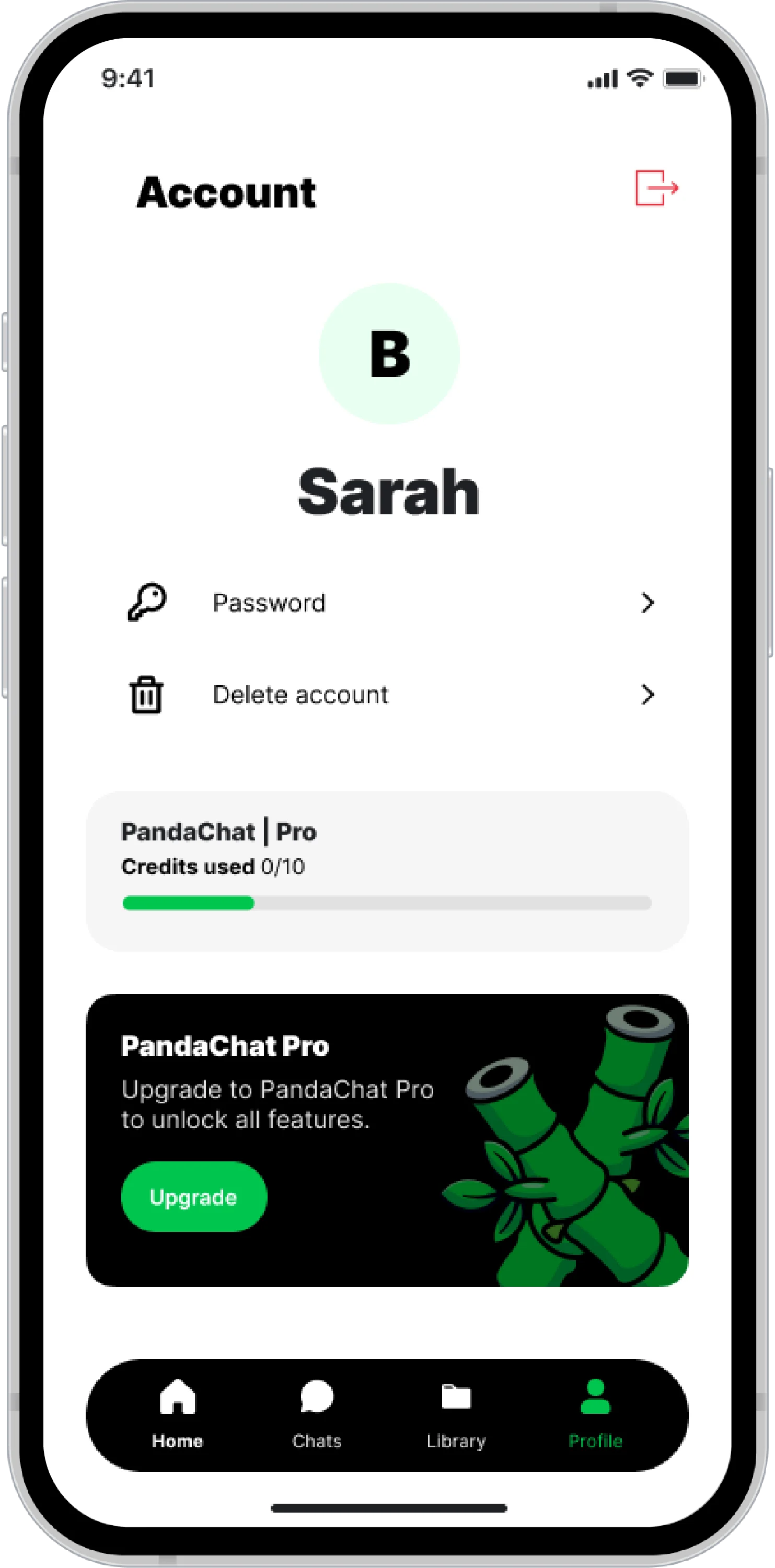Open the Password settings row
The width and height of the screenshot is (775, 1568).
[390, 603]
